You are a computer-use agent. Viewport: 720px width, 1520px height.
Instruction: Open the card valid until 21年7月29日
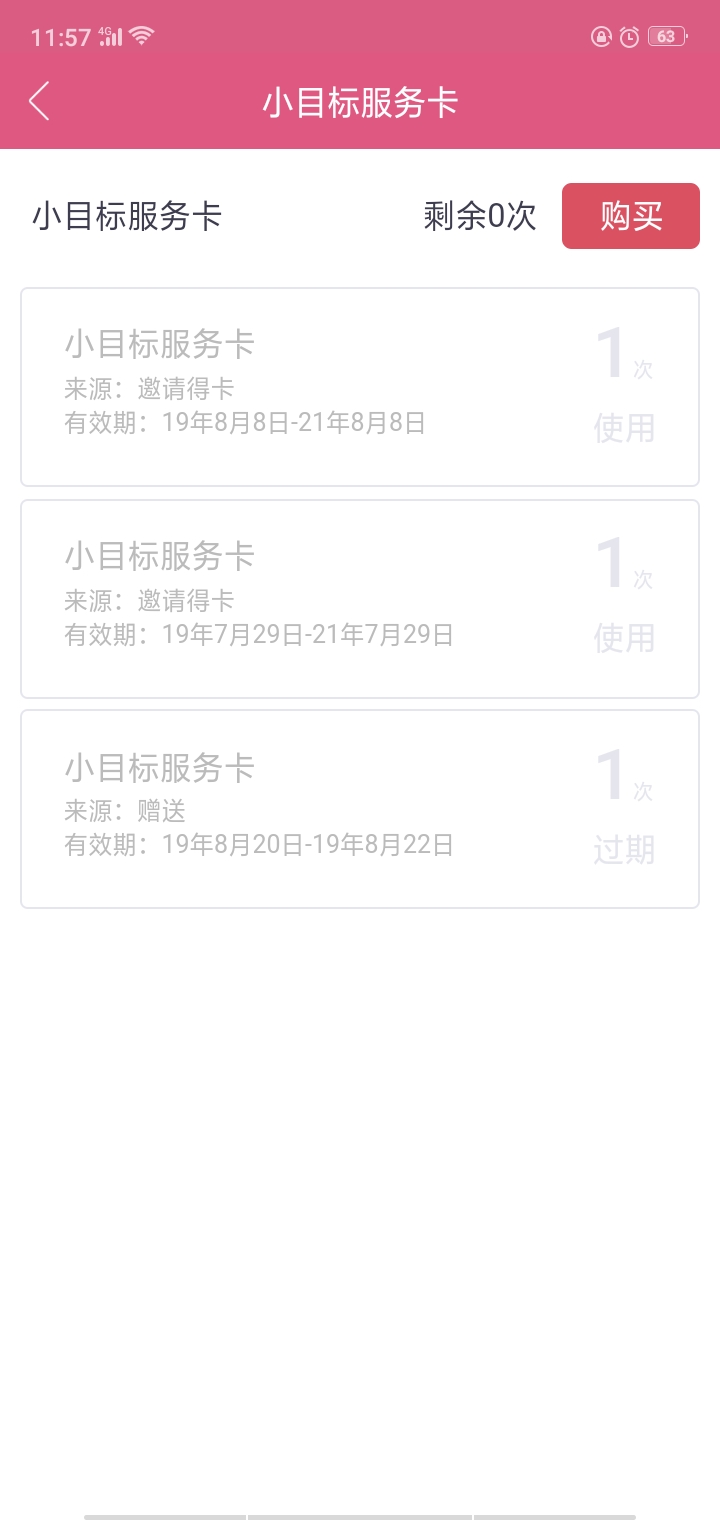[x=360, y=598]
